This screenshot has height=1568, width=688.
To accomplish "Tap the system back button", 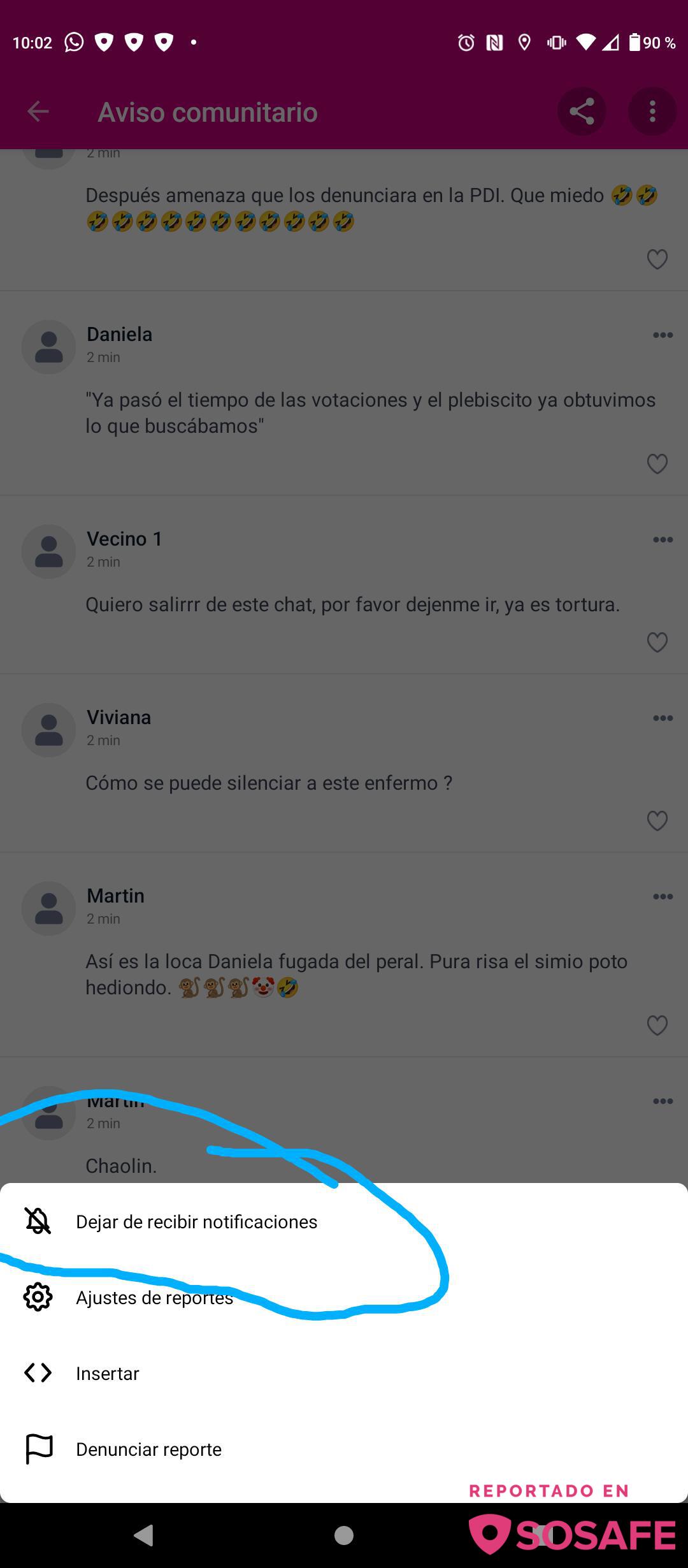I will [x=144, y=1535].
